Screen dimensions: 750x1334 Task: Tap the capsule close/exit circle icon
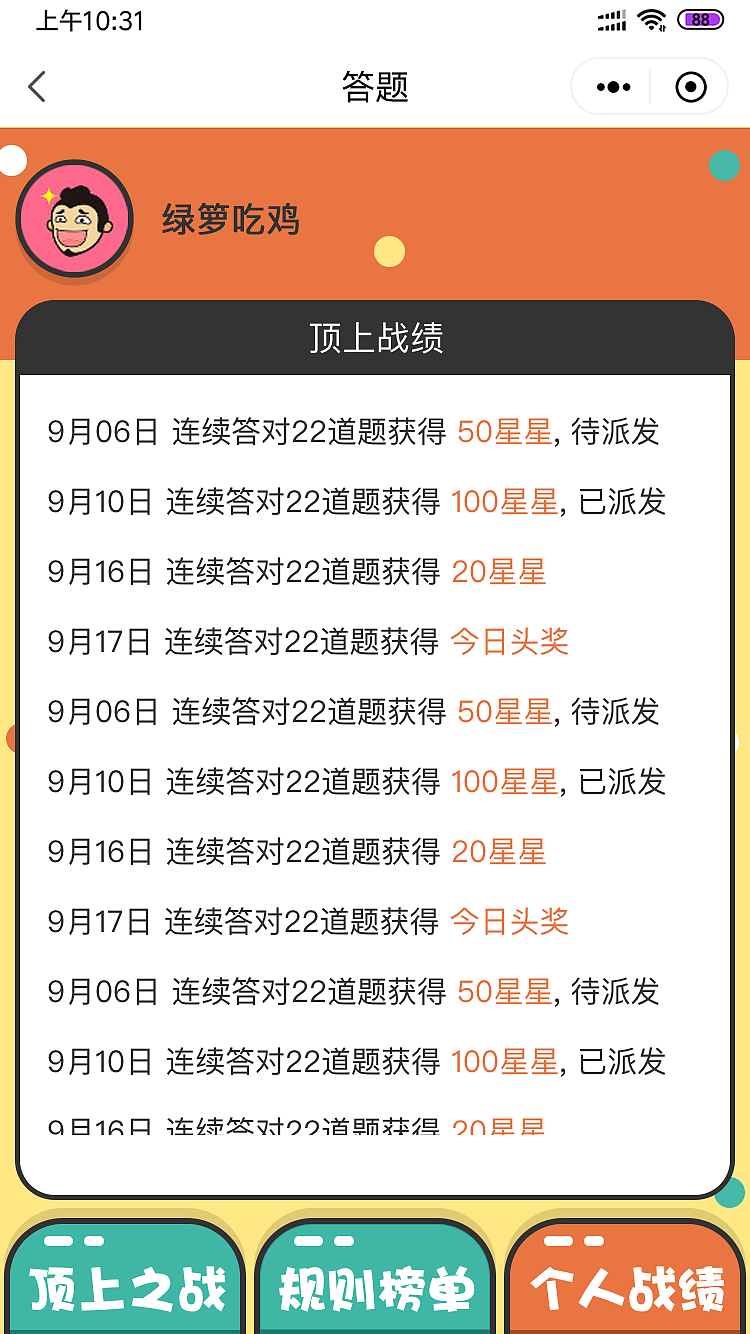click(689, 86)
